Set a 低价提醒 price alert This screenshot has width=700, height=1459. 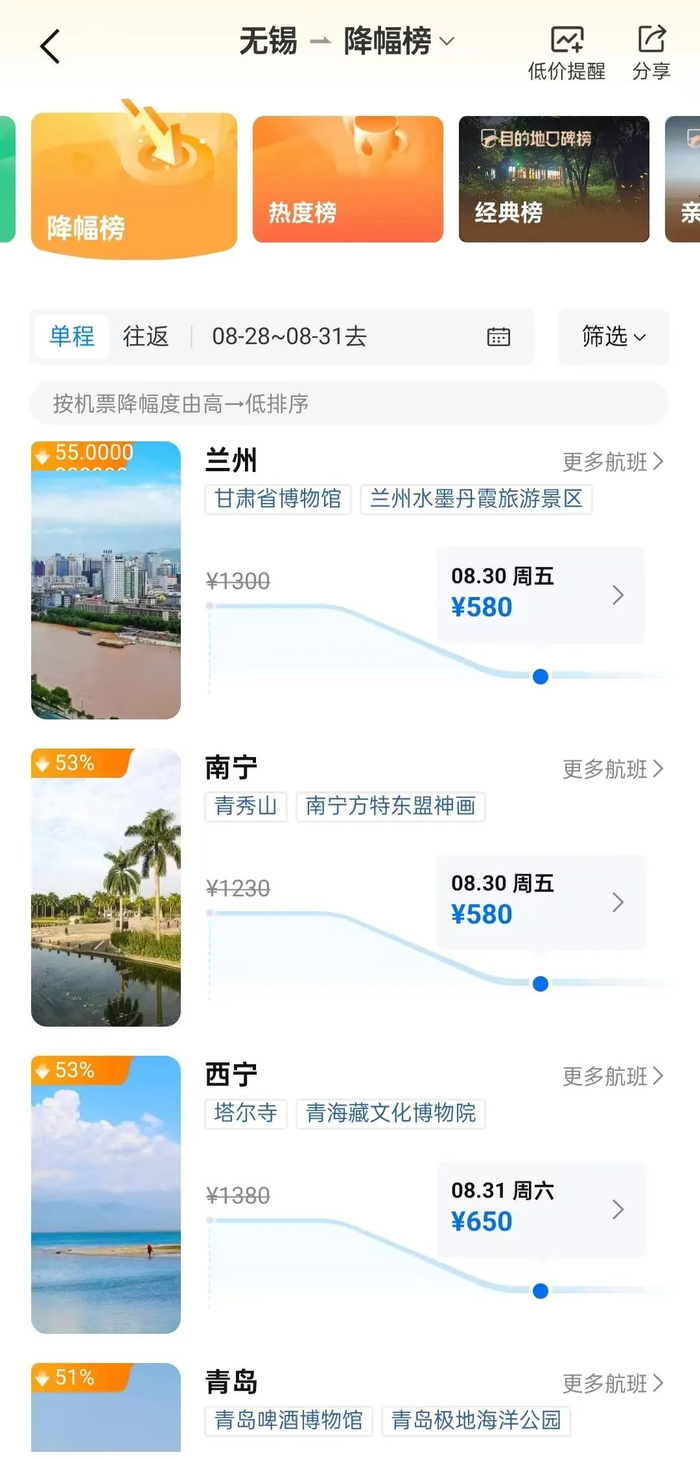(567, 52)
